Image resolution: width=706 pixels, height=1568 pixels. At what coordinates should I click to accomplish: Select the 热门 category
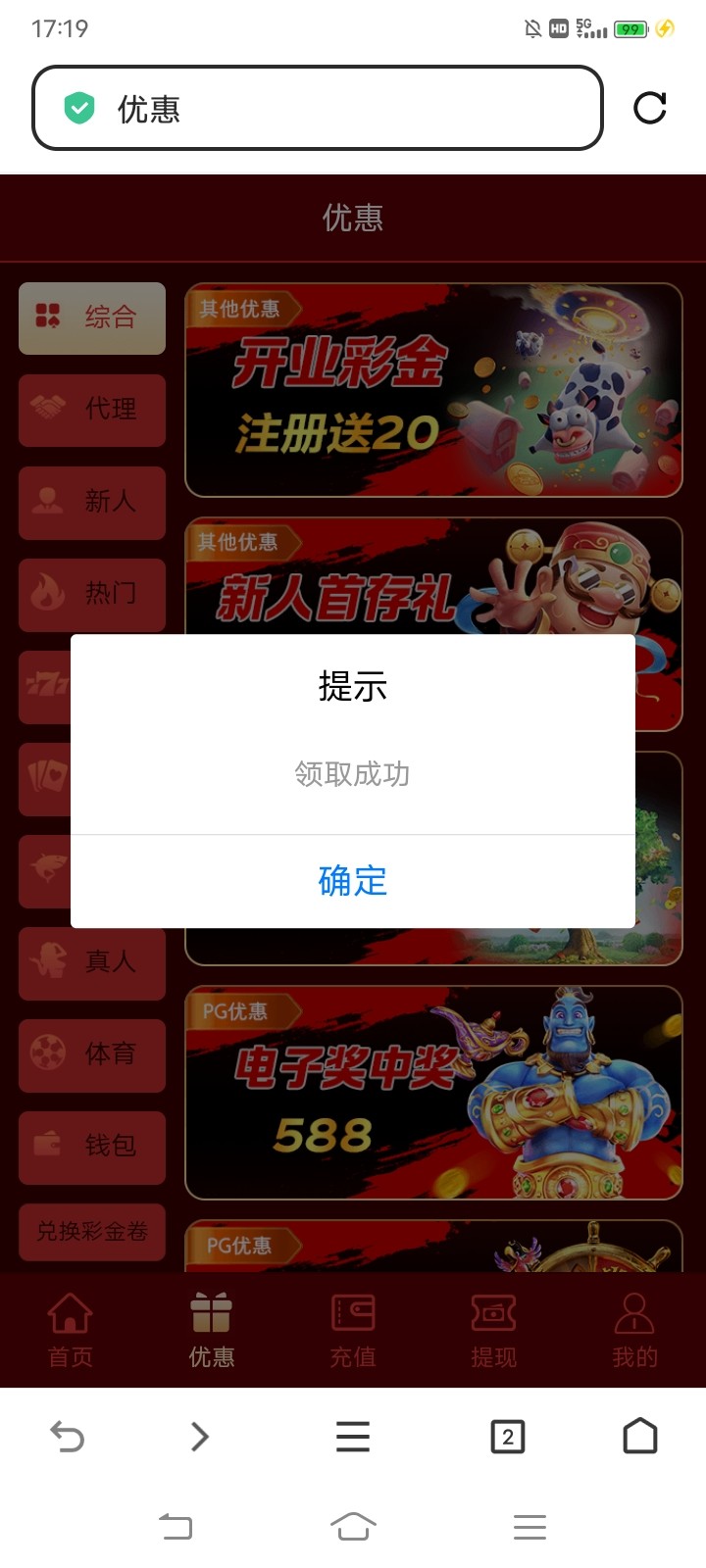pos(92,594)
